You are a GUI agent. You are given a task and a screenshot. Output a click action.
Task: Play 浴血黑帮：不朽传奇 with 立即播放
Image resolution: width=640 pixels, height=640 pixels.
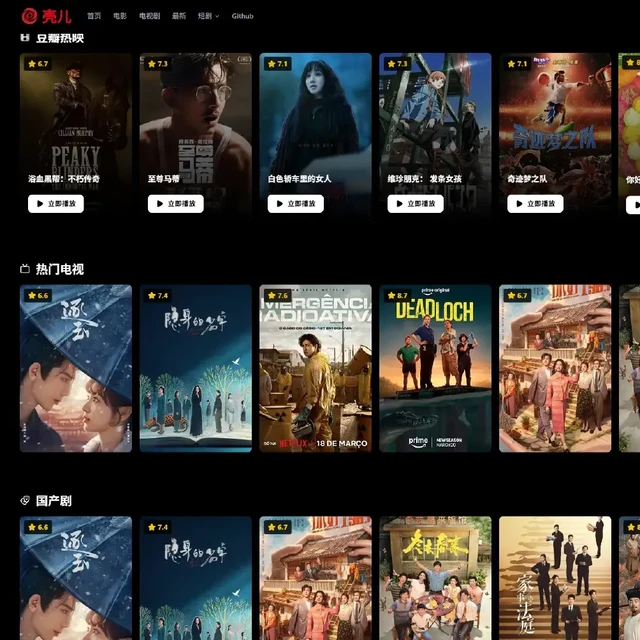click(x=56, y=204)
